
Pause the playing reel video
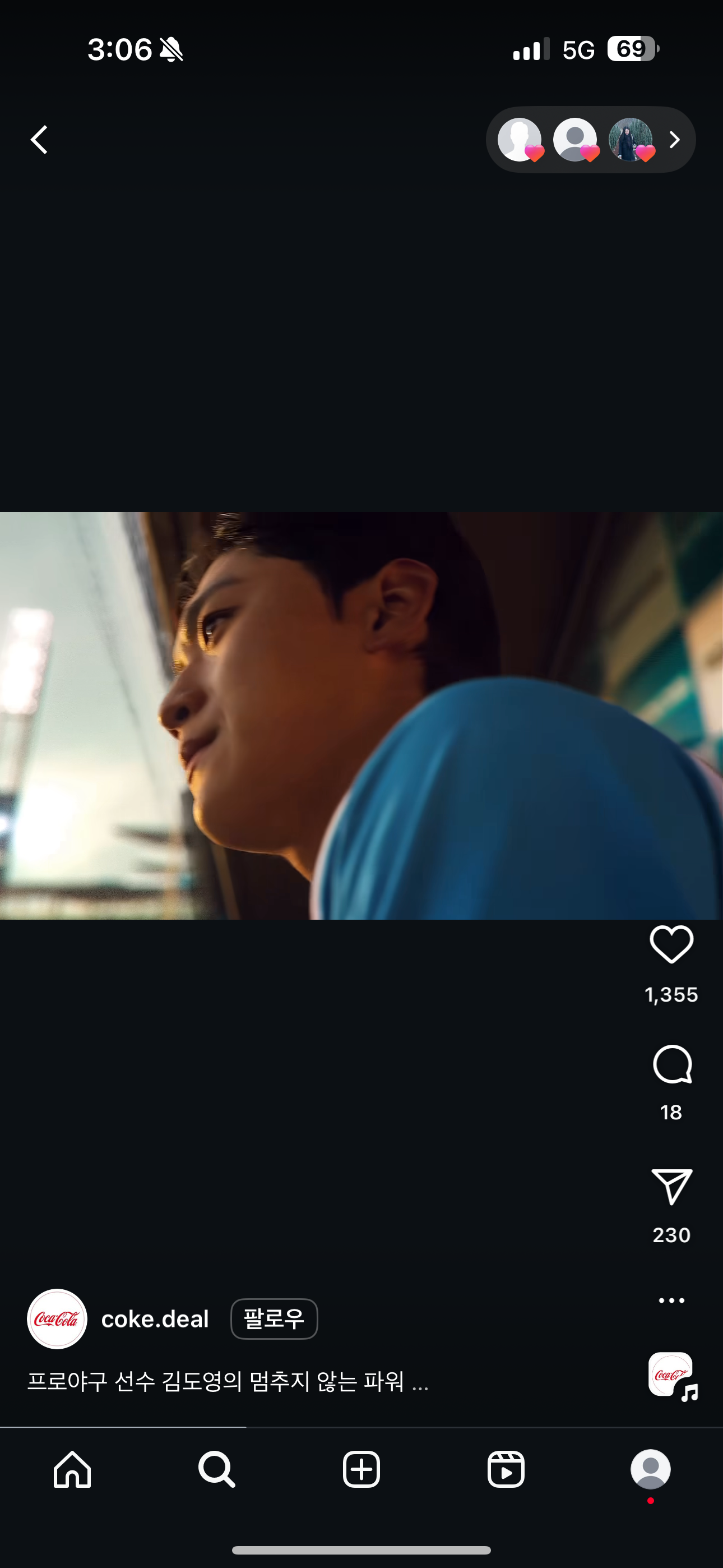pos(361,715)
